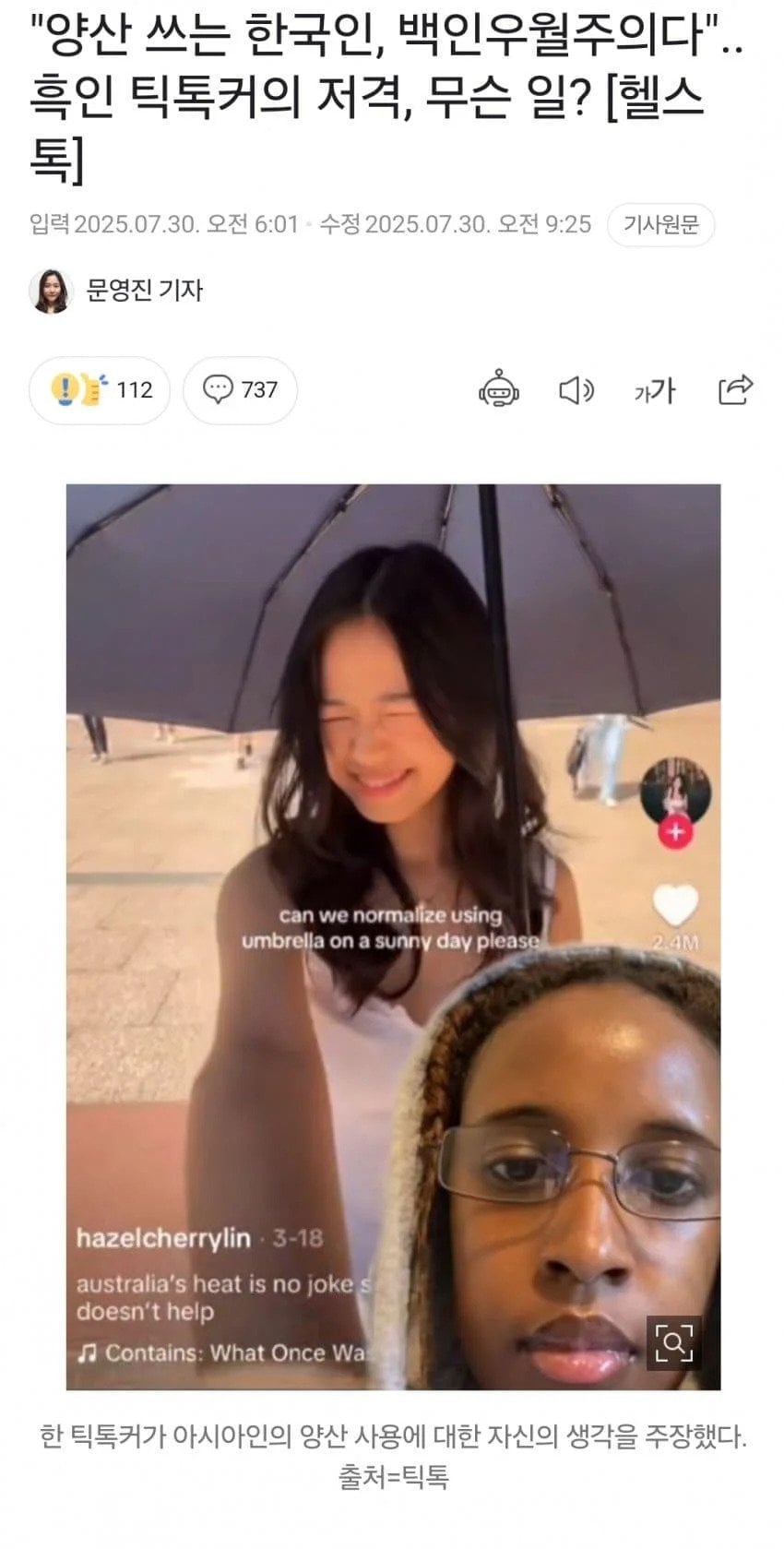Change the font size with the 가가 icon
Viewport: 784px width, 1549px height.
tap(655, 391)
